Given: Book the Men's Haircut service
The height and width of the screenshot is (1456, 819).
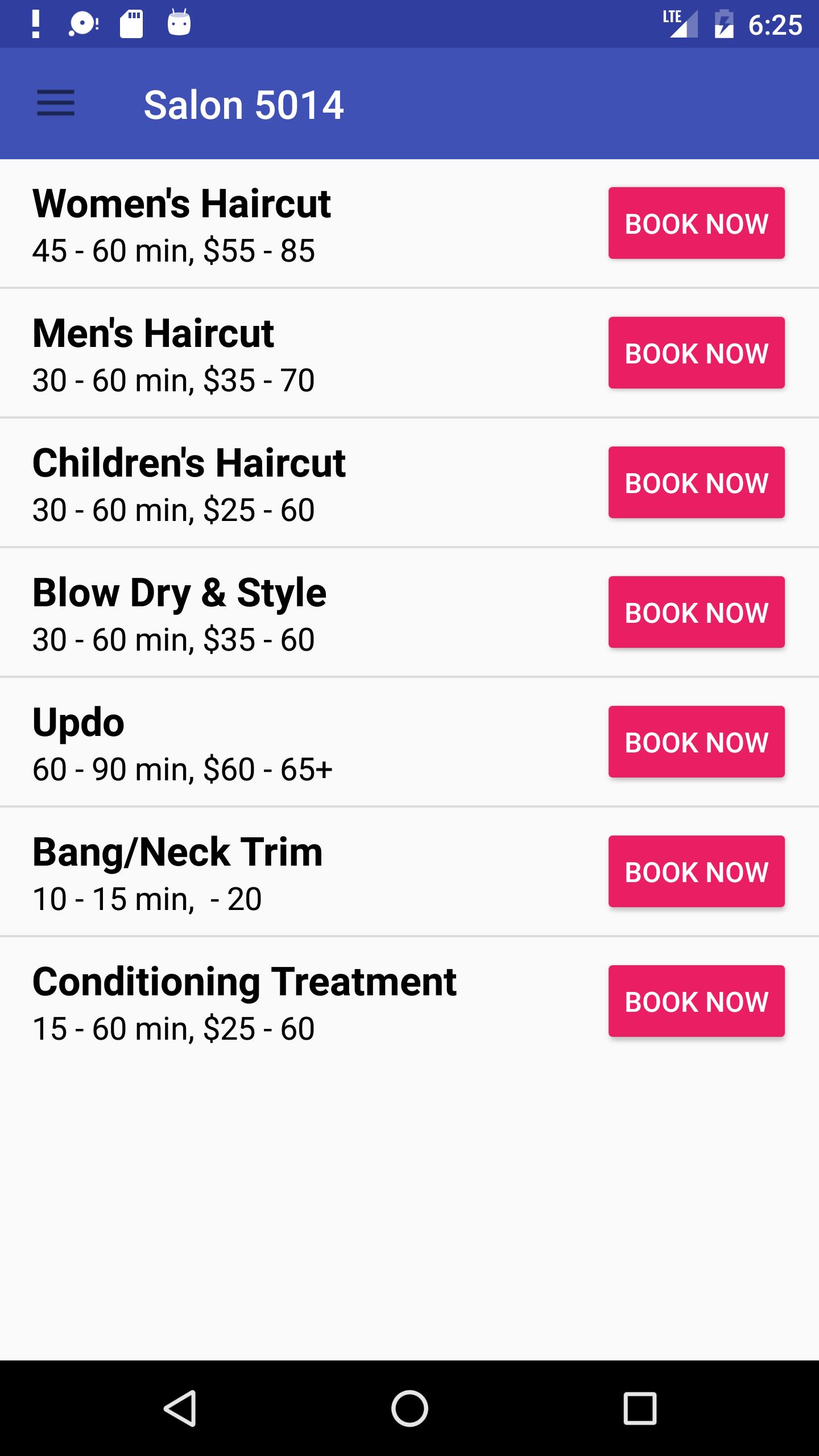Looking at the screenshot, I should tap(696, 353).
